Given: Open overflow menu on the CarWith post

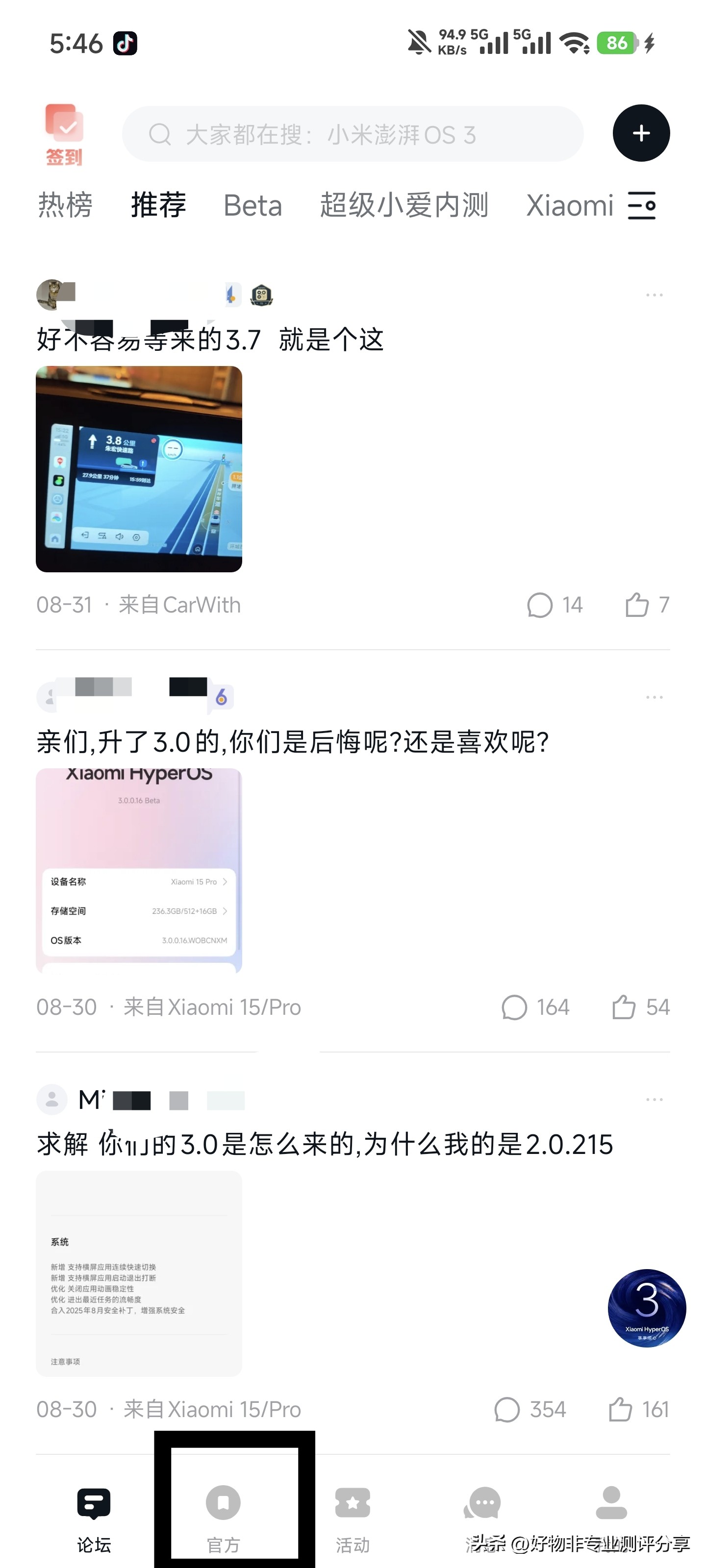Looking at the screenshot, I should tap(654, 295).
